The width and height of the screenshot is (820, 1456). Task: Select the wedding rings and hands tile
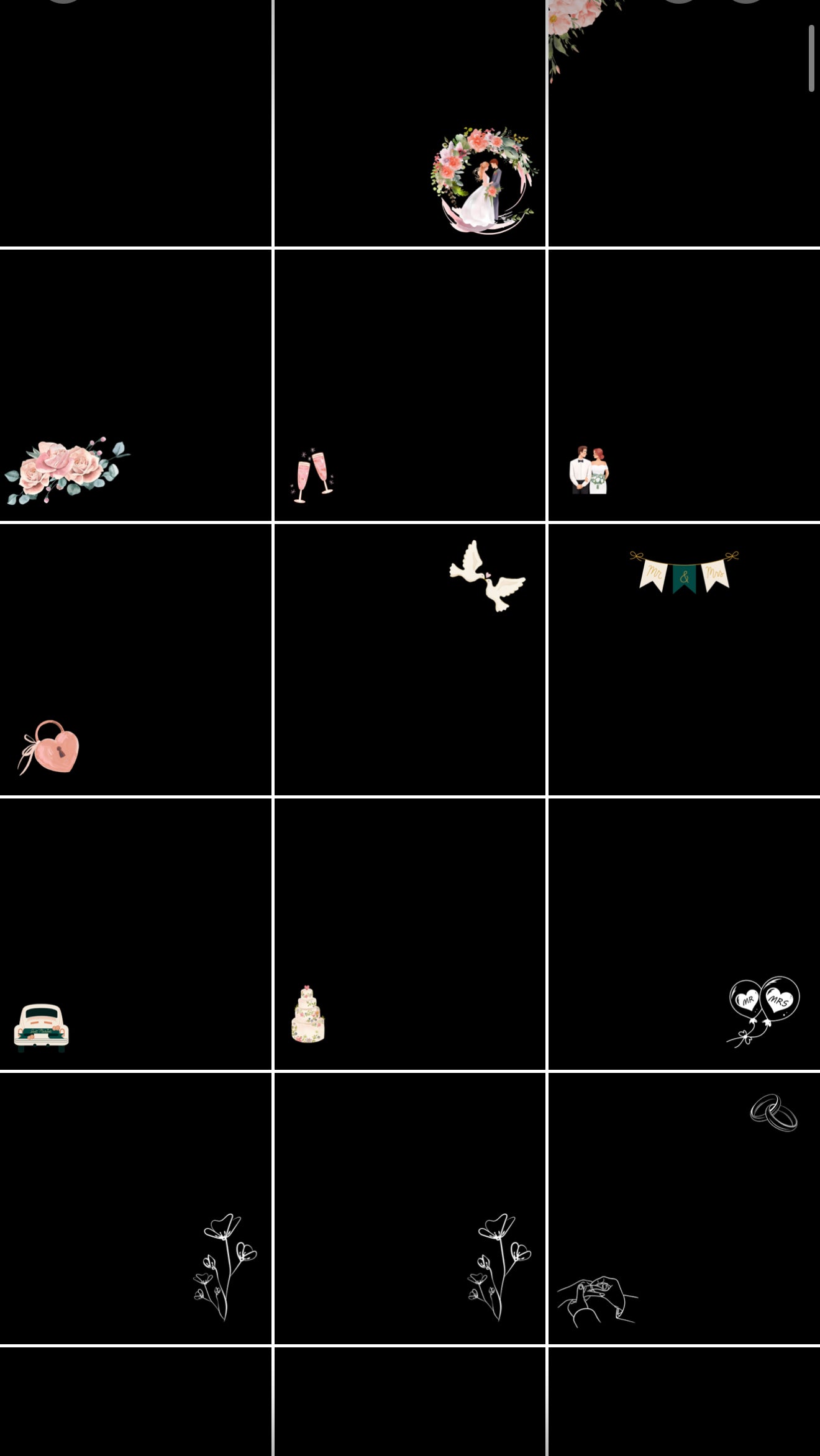pyautogui.click(x=684, y=1208)
